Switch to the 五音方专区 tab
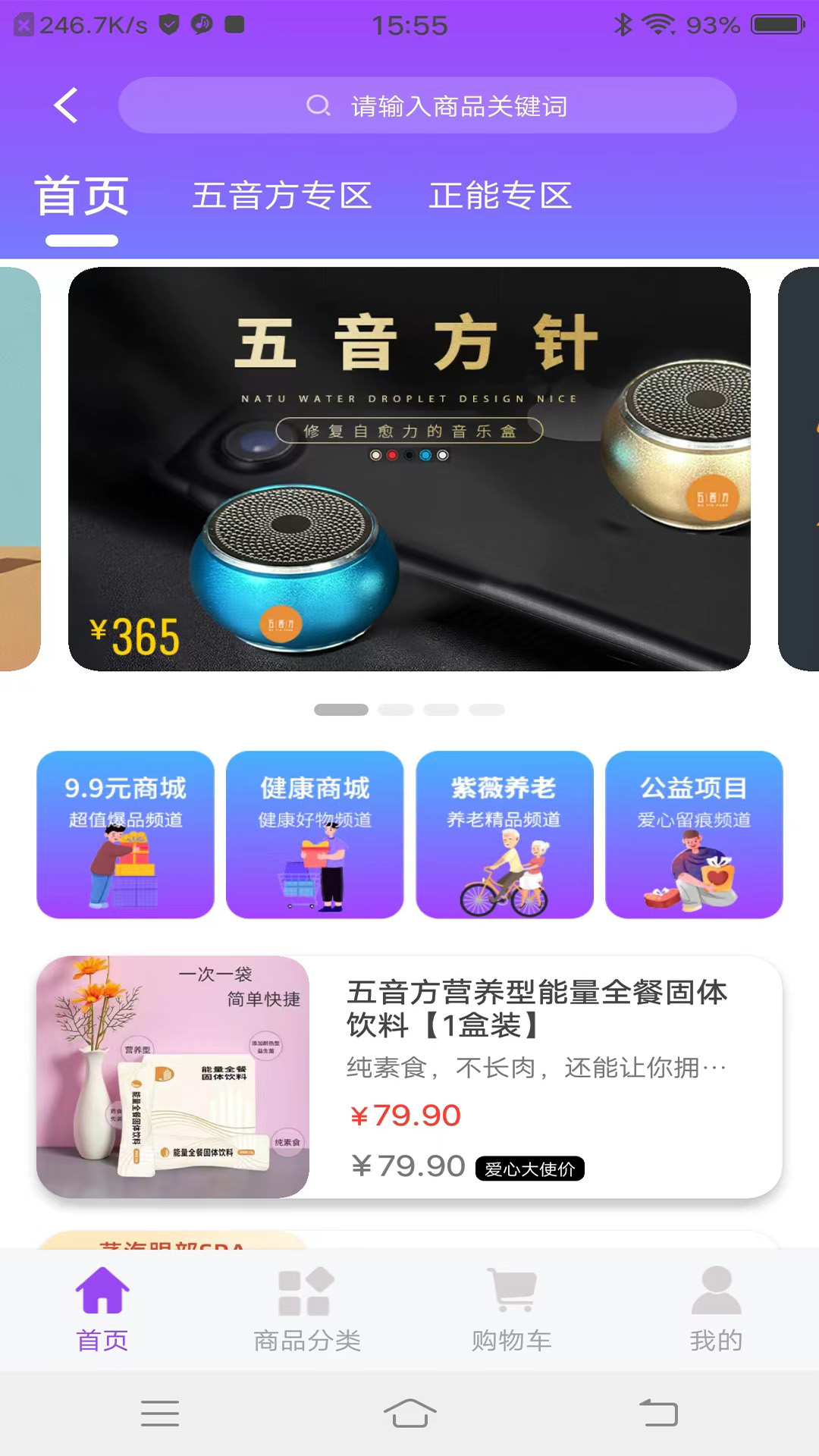 pyautogui.click(x=281, y=196)
